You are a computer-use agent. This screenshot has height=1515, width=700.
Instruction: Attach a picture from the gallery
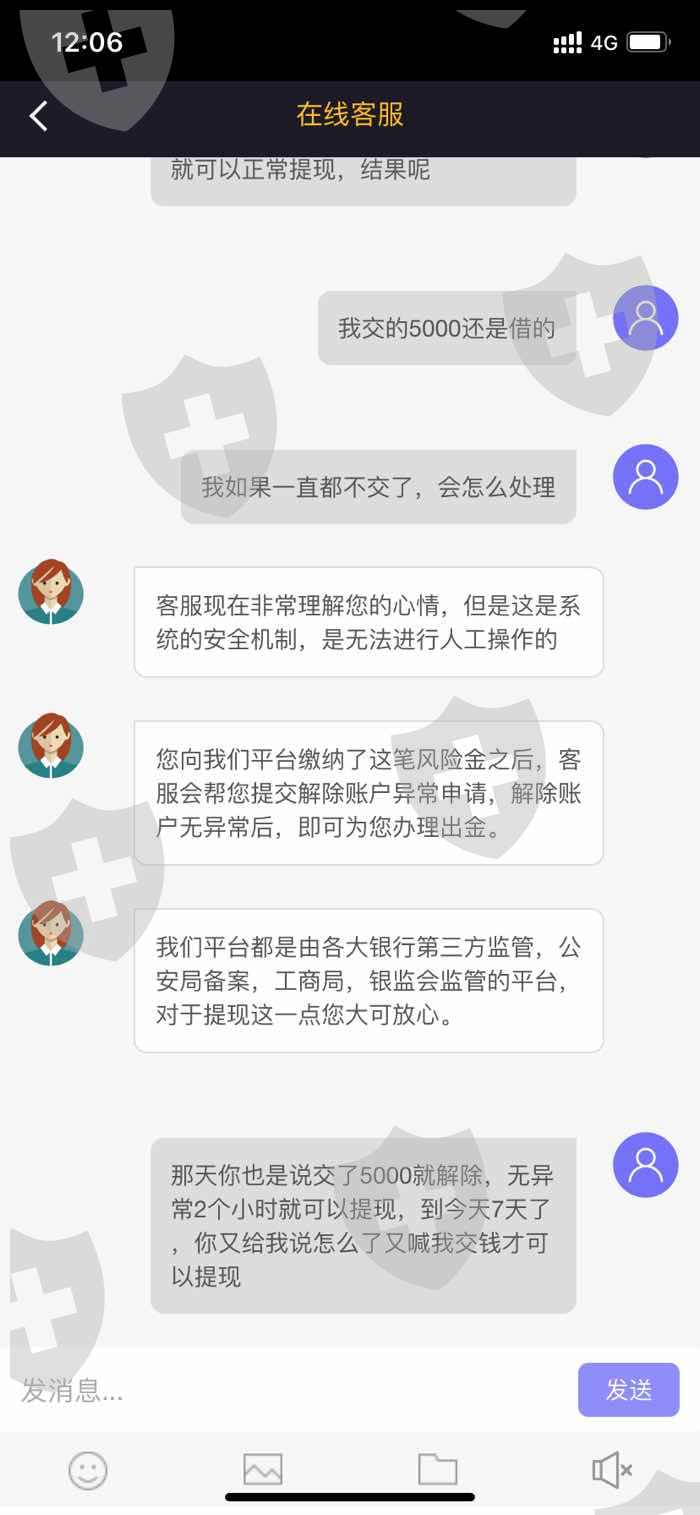click(263, 1470)
